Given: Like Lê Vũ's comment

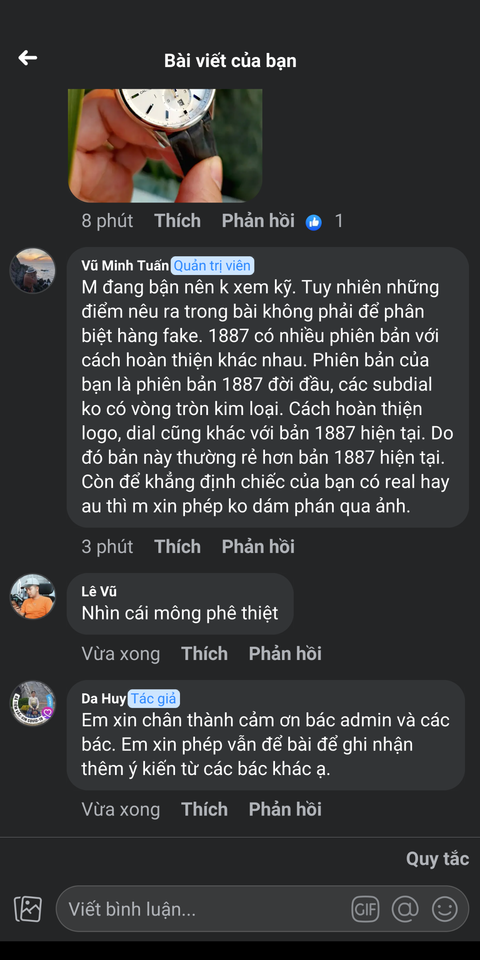Looking at the screenshot, I should (x=204, y=654).
